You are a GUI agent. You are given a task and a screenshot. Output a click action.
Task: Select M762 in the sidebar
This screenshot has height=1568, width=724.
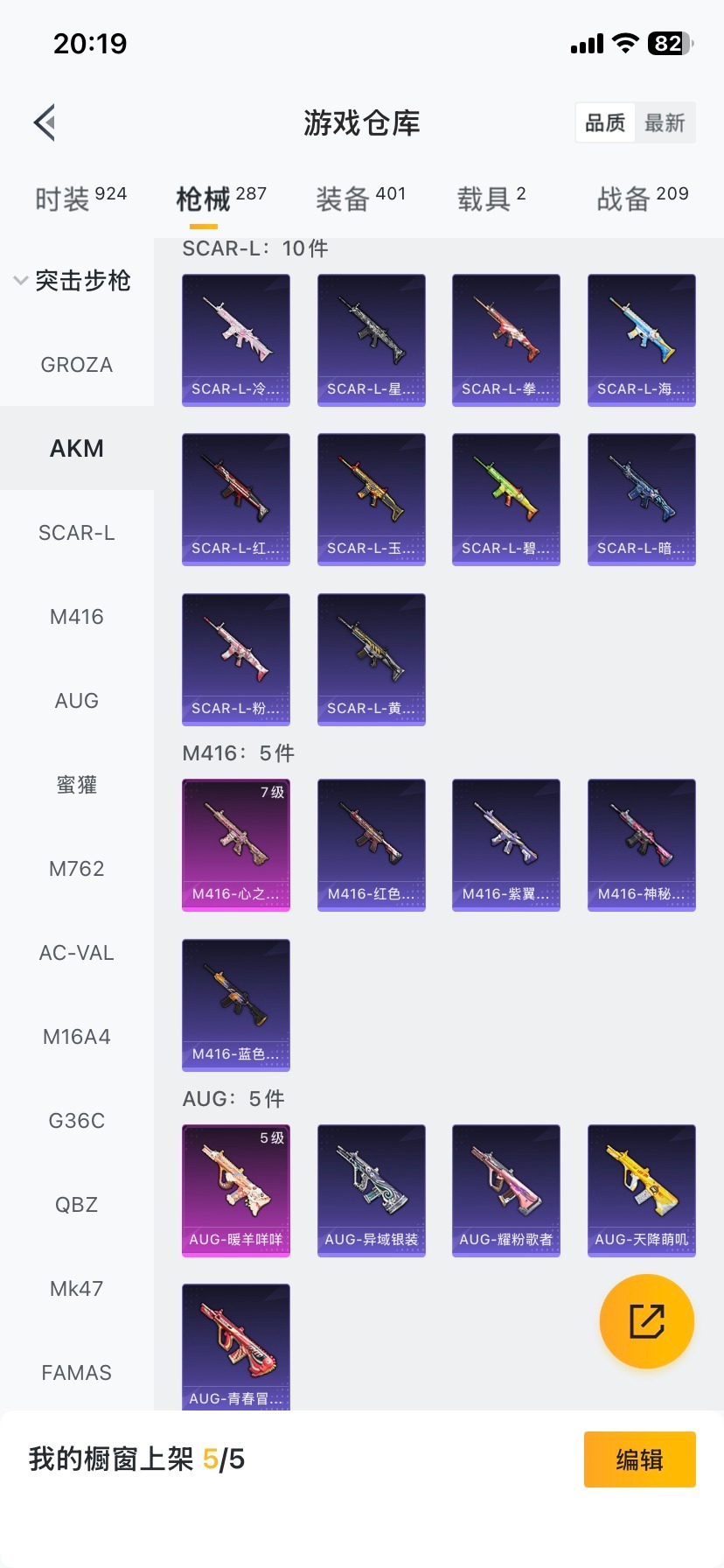pyautogui.click(x=76, y=869)
